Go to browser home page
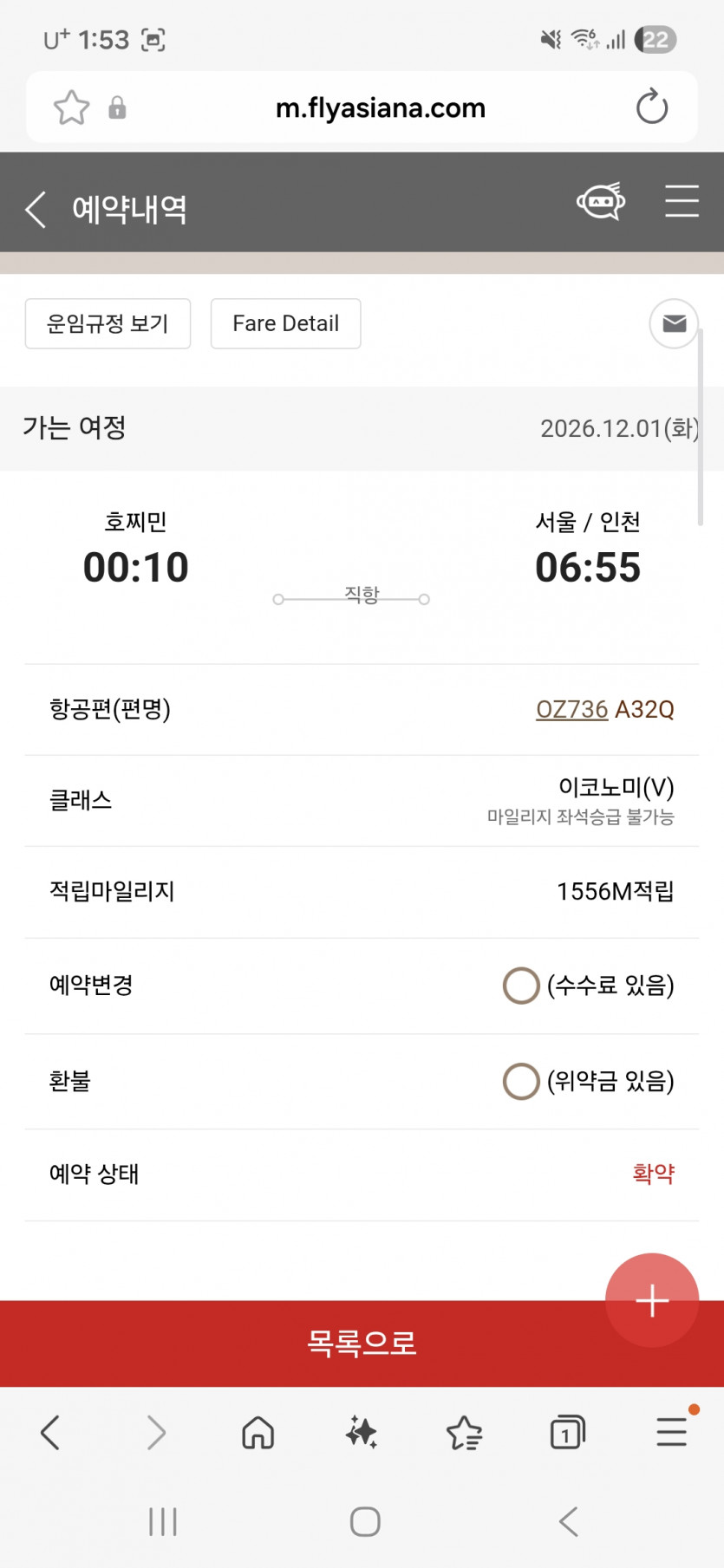The height and width of the screenshot is (1568, 724). point(258,1433)
